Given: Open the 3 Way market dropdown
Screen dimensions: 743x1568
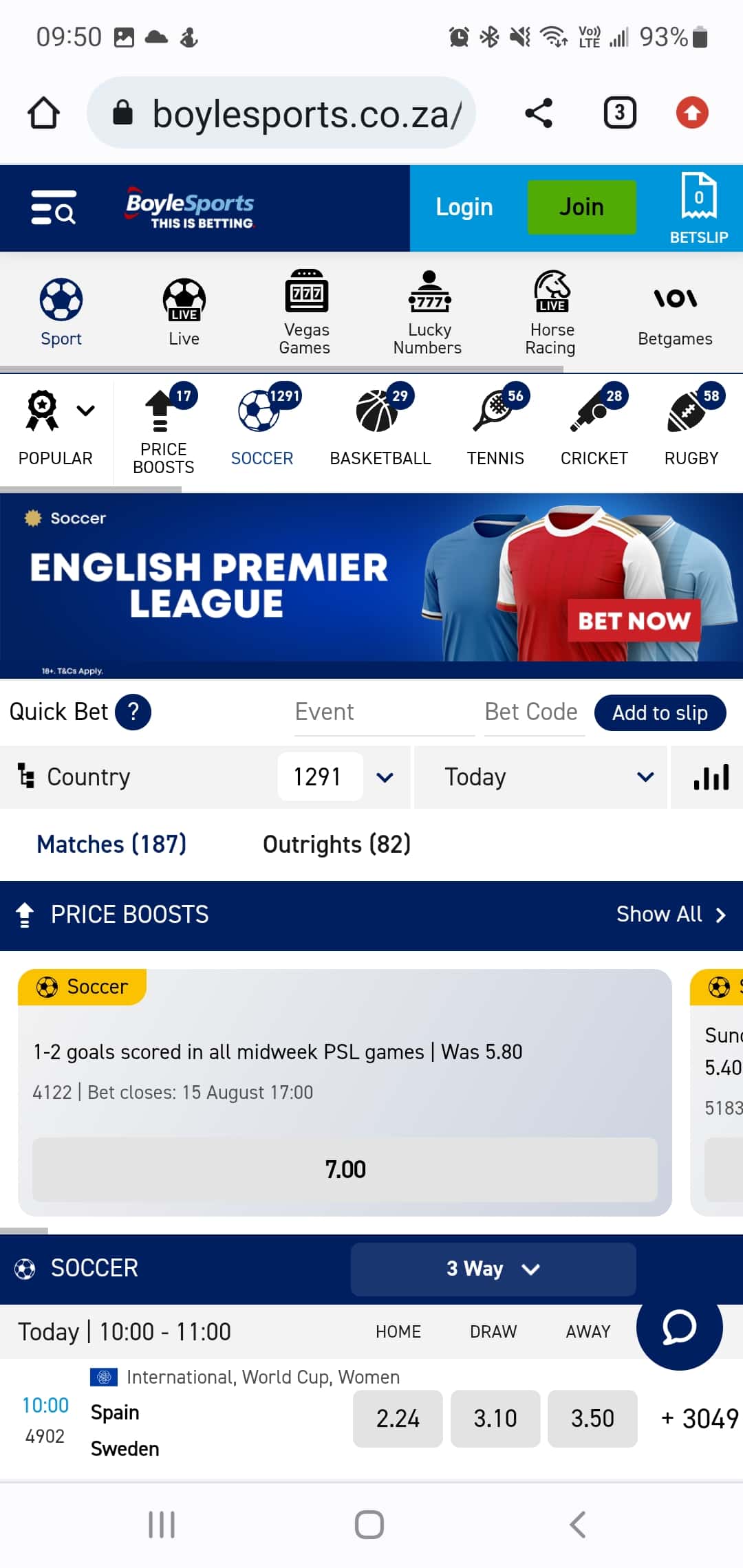Looking at the screenshot, I should [x=493, y=1269].
